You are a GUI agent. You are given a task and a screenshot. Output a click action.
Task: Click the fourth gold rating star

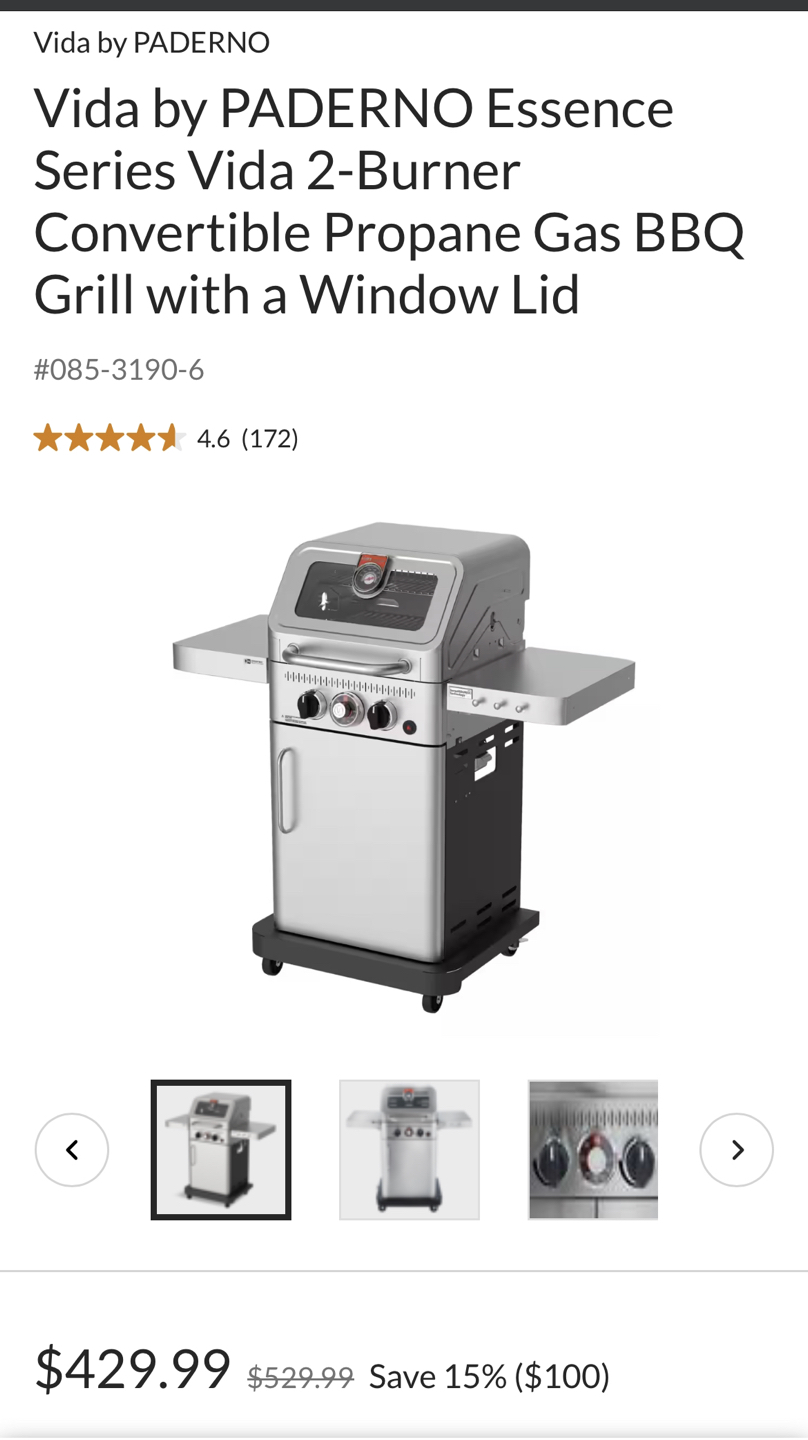[138, 437]
